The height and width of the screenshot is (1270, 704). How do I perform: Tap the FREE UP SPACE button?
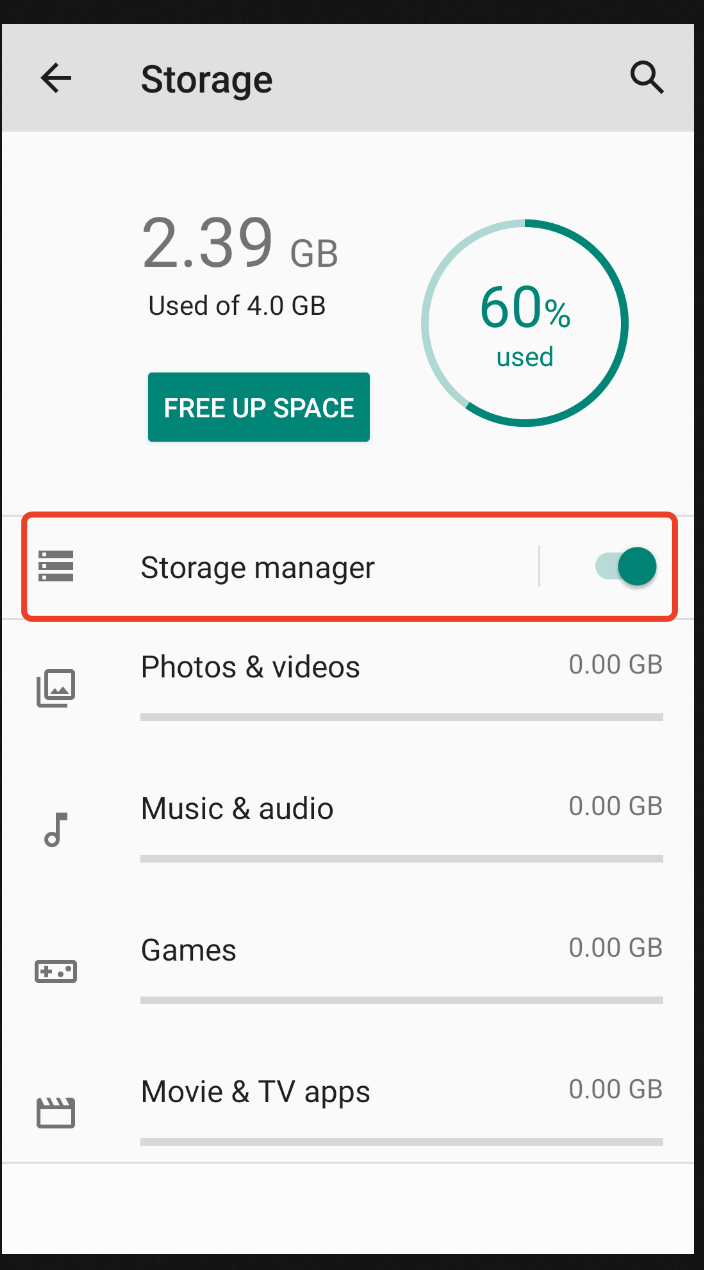[259, 407]
